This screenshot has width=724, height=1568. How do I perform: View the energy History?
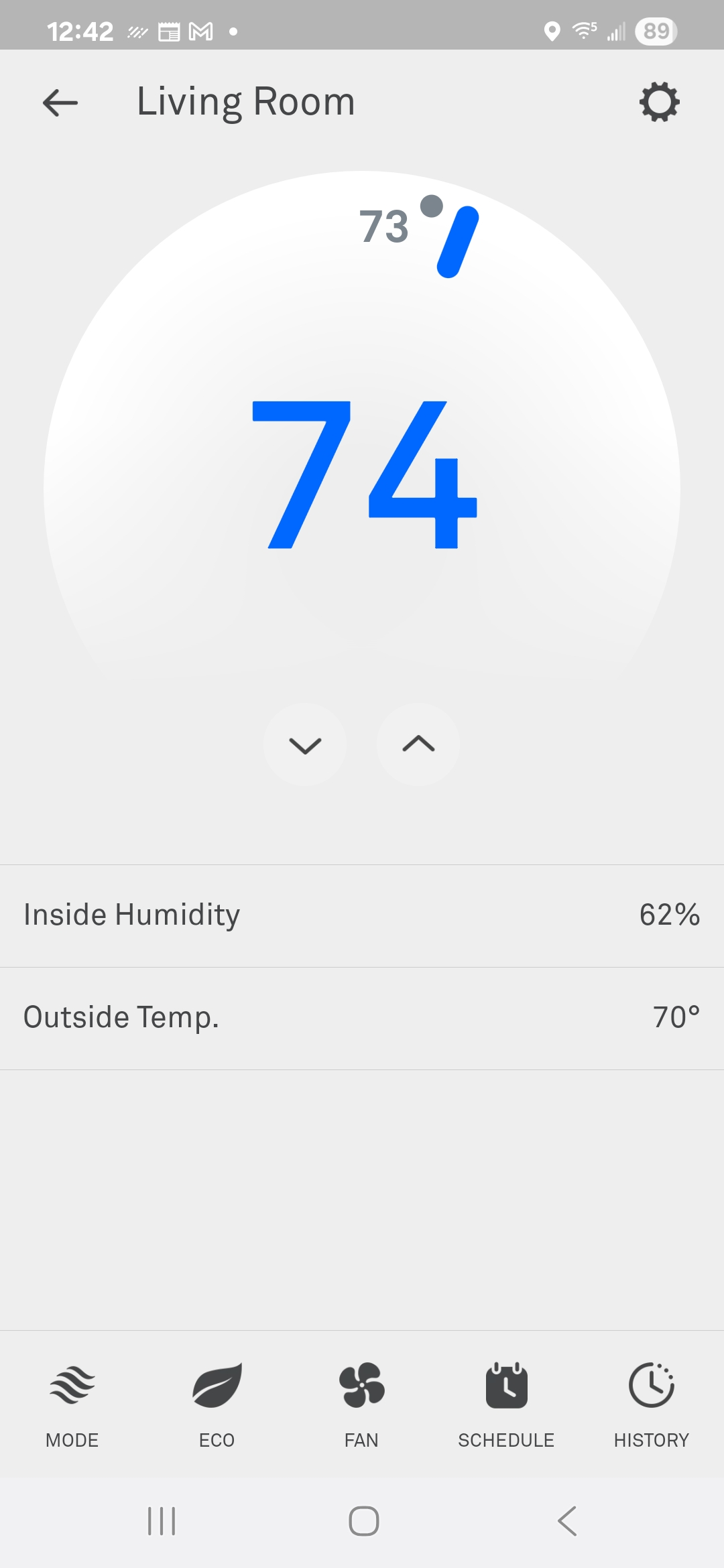pos(651,1400)
